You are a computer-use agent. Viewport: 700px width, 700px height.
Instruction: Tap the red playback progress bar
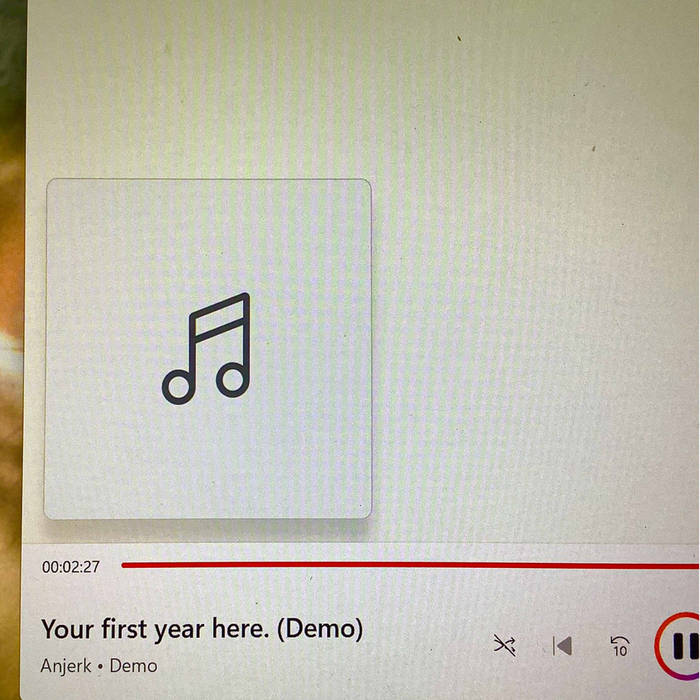(x=400, y=565)
